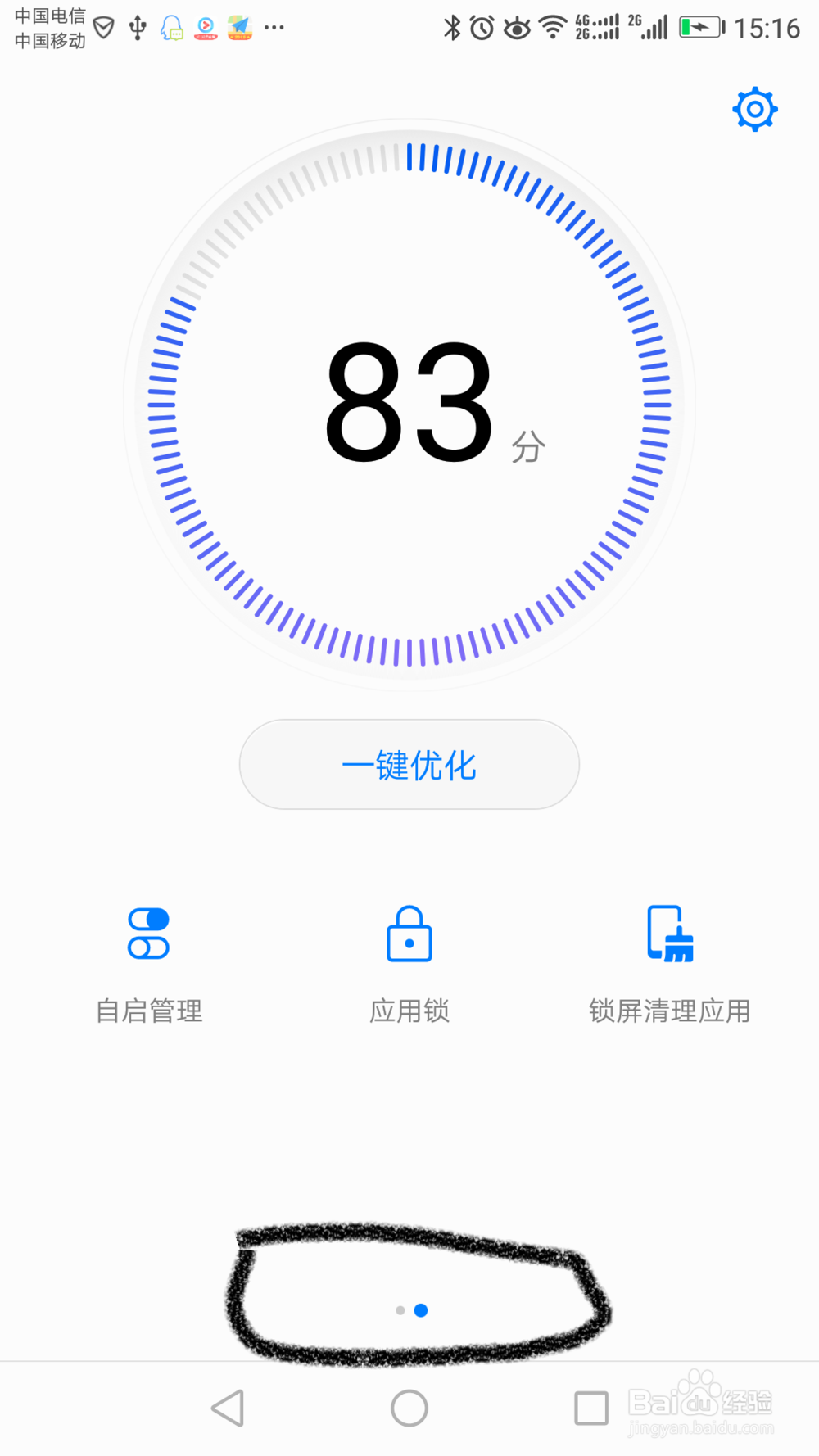This screenshot has height=1456, width=819.
Task: Tap the clock showing 15:16
Action: coord(771,27)
